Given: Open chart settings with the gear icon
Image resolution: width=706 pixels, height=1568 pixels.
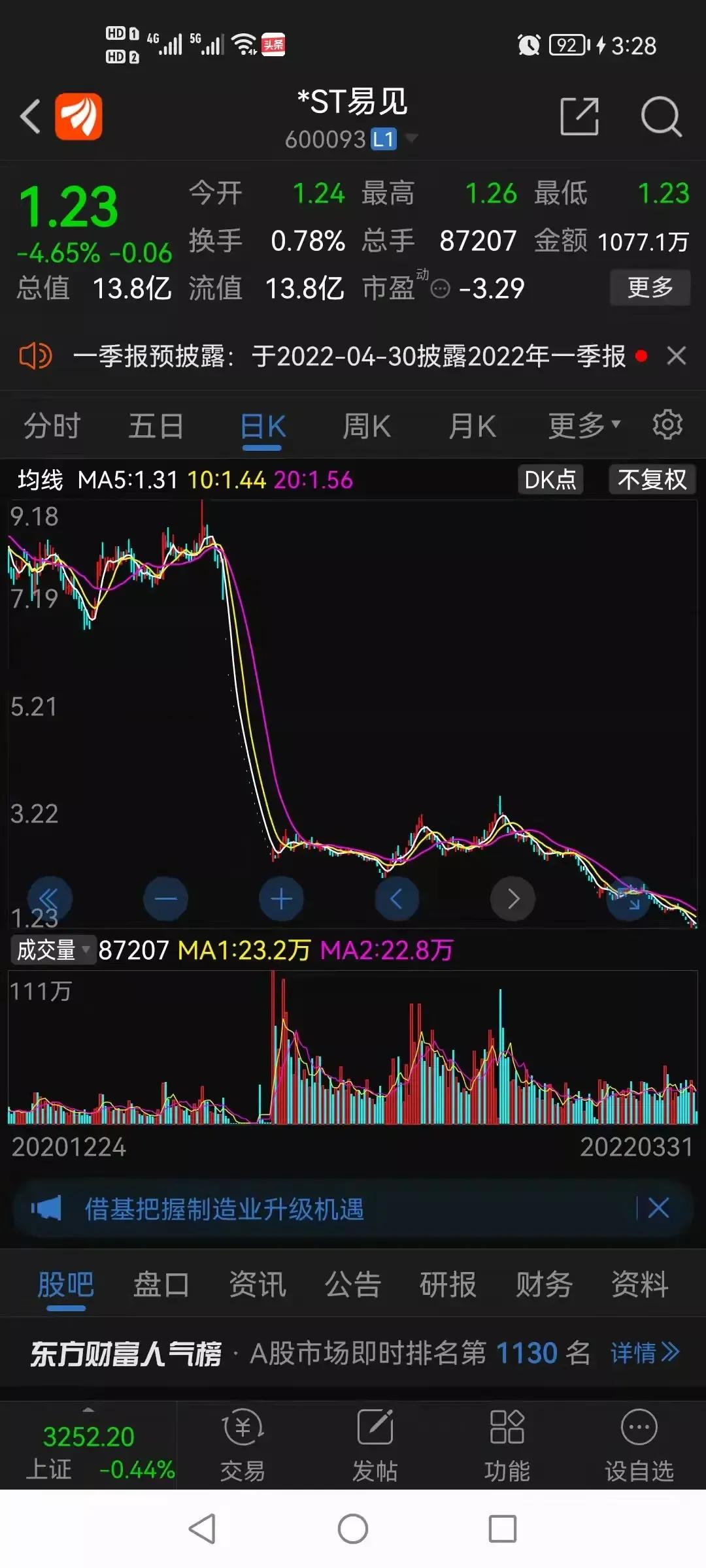Looking at the screenshot, I should coord(667,425).
